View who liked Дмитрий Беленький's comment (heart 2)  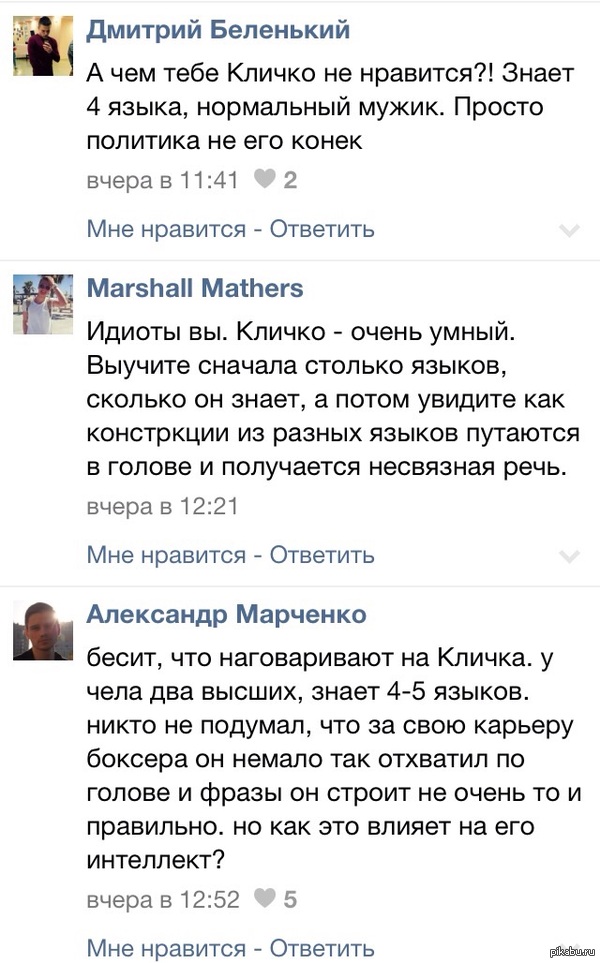pos(276,180)
